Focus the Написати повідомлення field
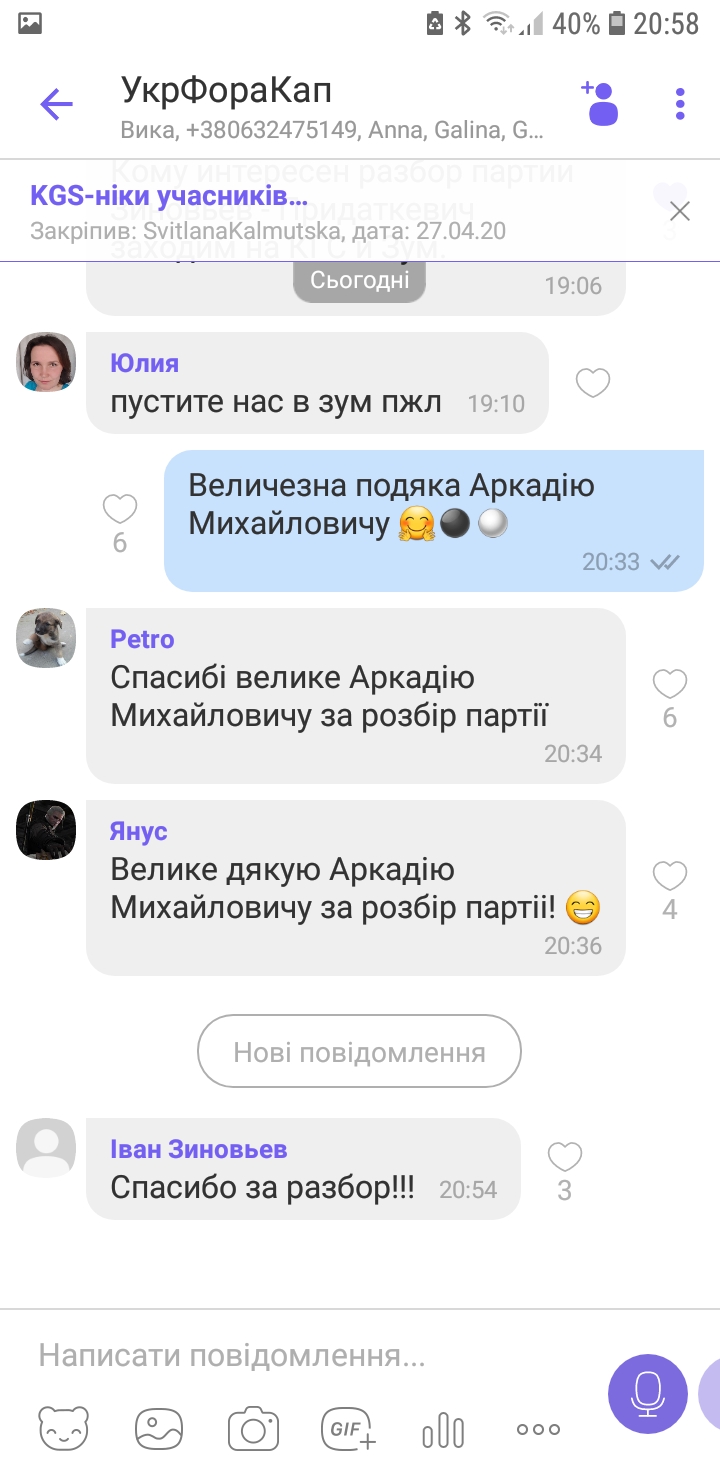This screenshot has width=720, height=1480. (300, 1356)
